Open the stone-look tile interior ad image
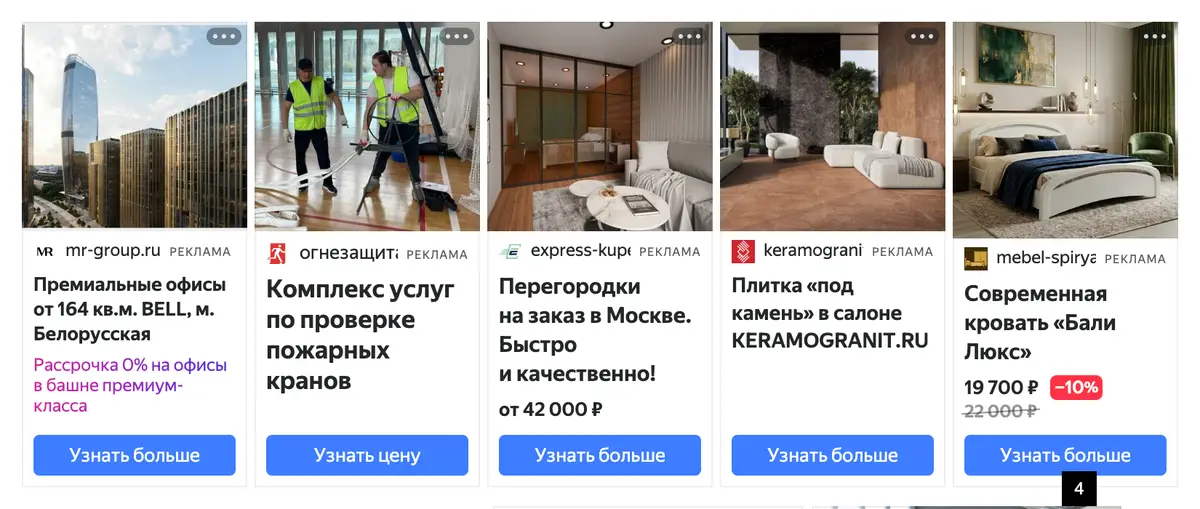Screen dimensions: 1200x509 point(832,127)
